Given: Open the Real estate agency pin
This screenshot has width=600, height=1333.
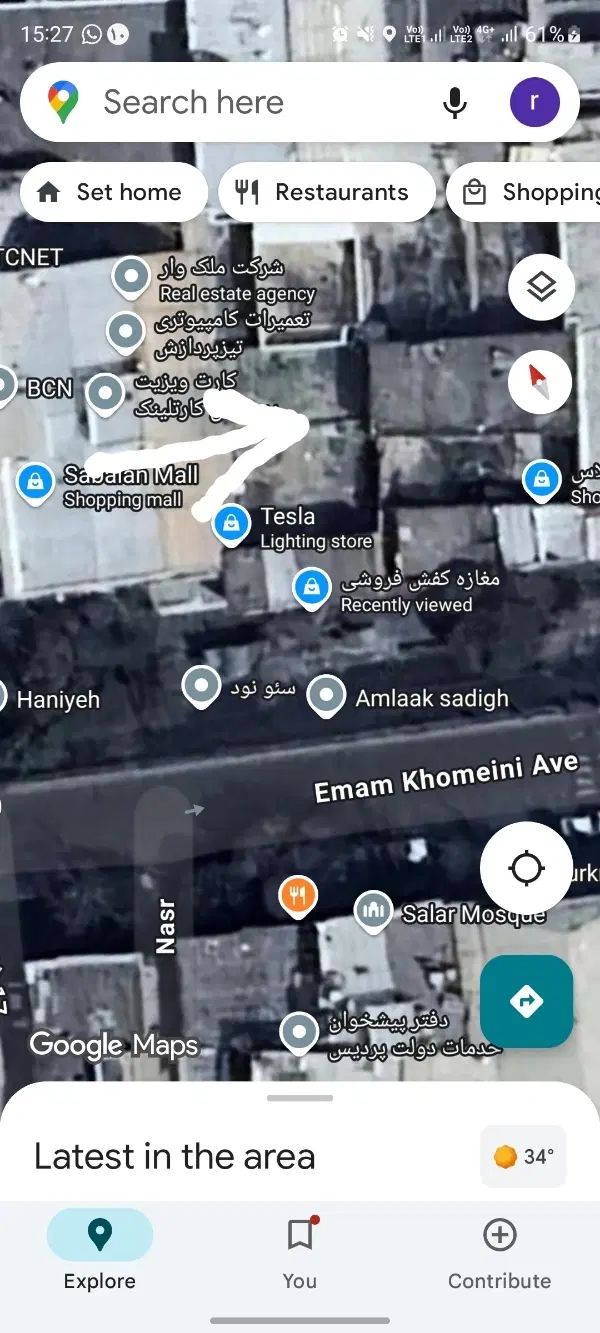Looking at the screenshot, I should 130,275.
